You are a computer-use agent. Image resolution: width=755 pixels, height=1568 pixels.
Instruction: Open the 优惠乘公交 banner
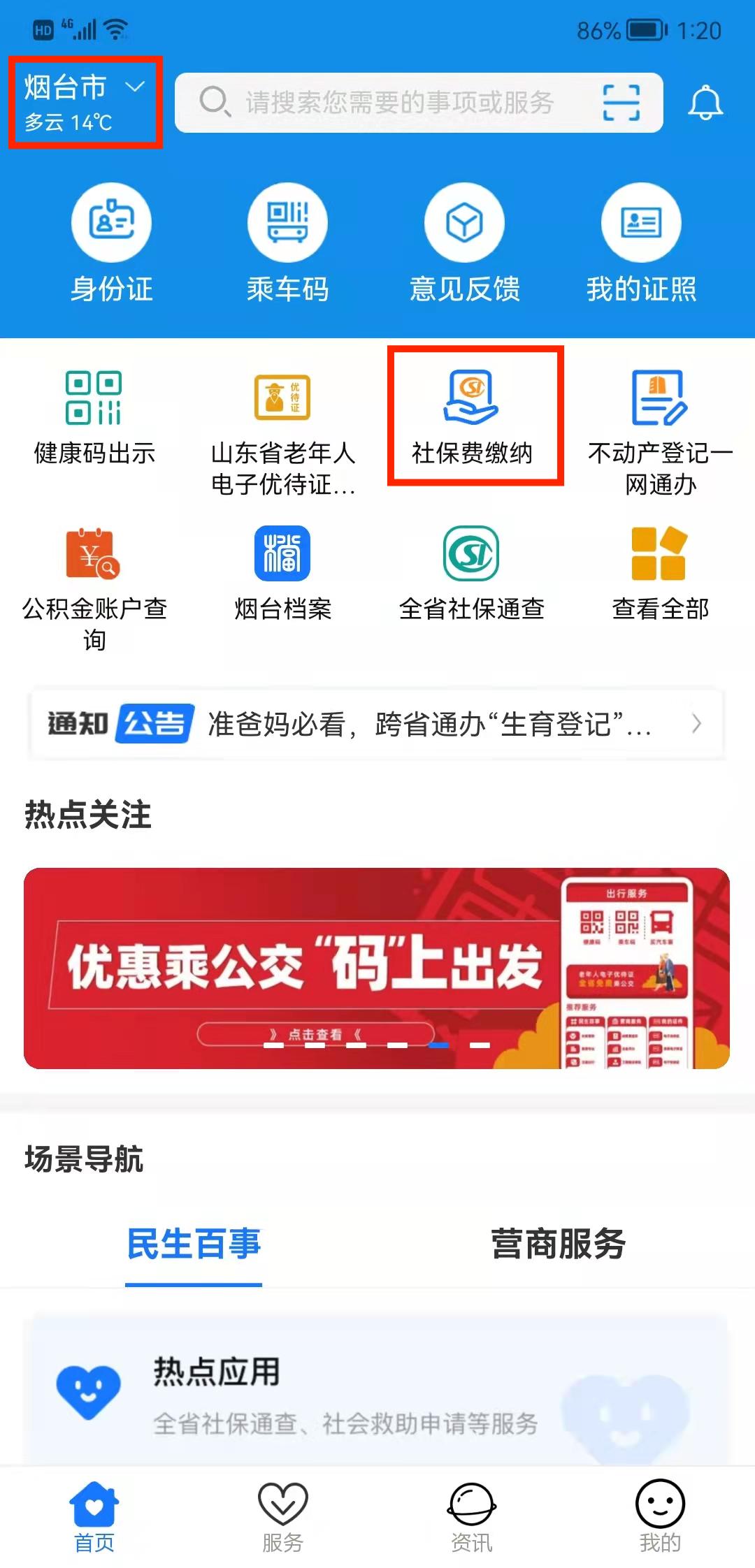click(376, 968)
